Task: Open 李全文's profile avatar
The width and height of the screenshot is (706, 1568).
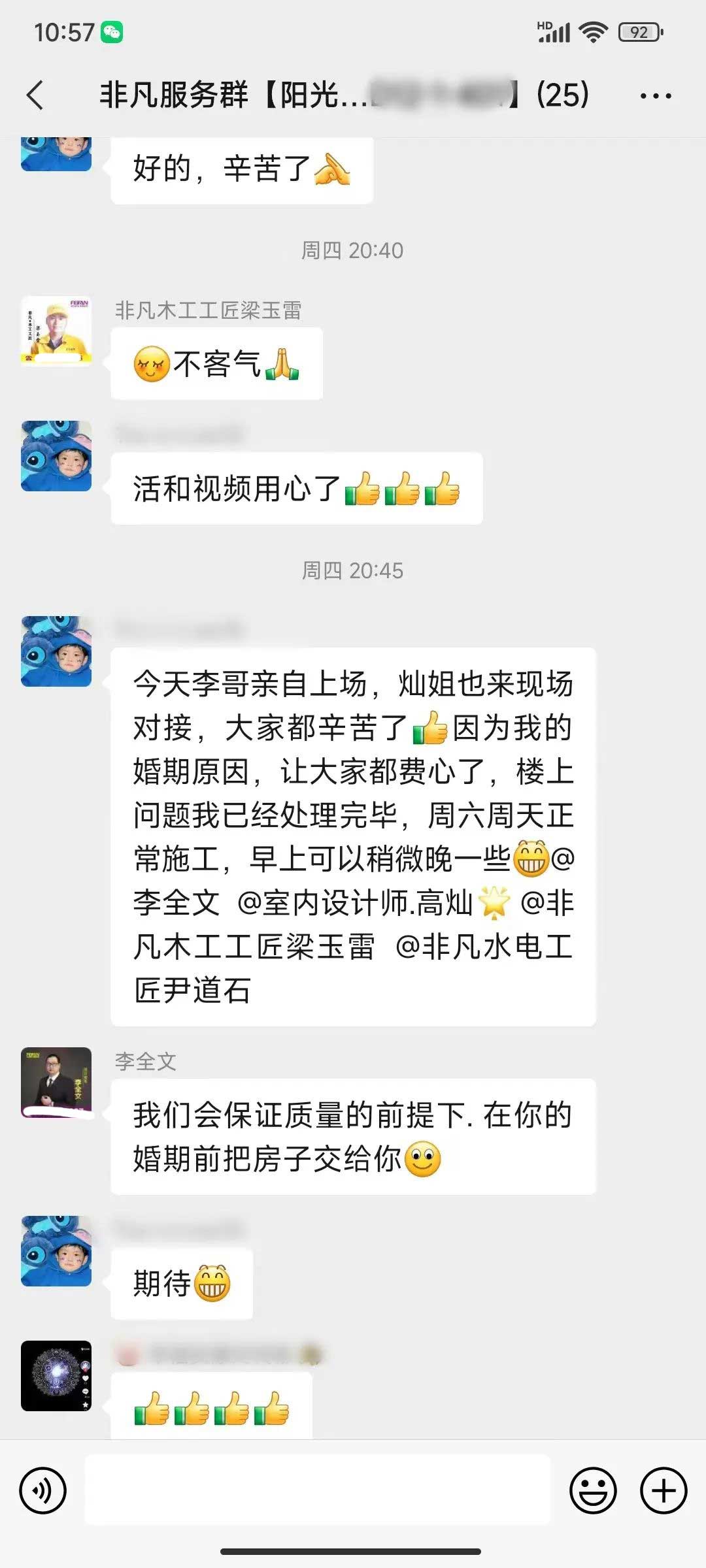Action: coord(56,1082)
